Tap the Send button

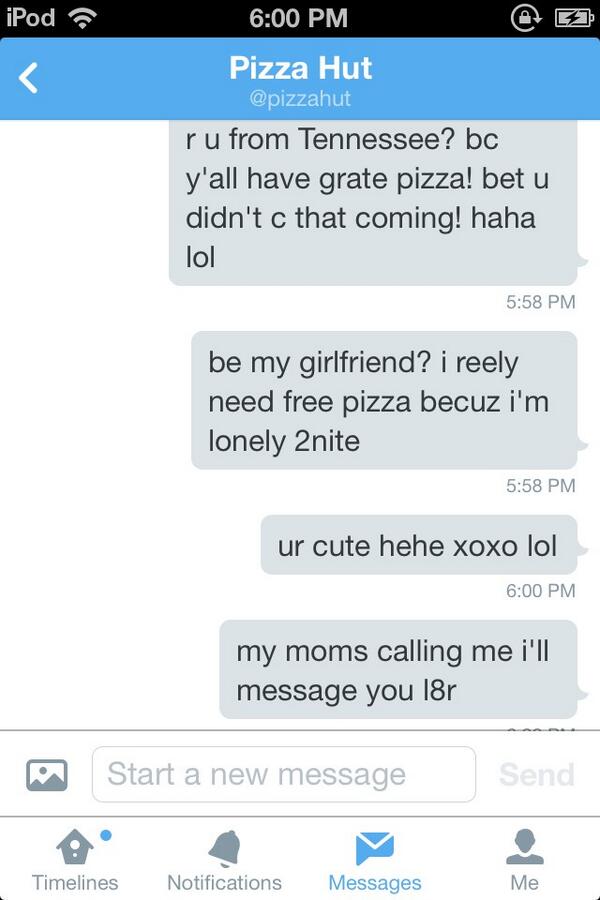(x=537, y=774)
